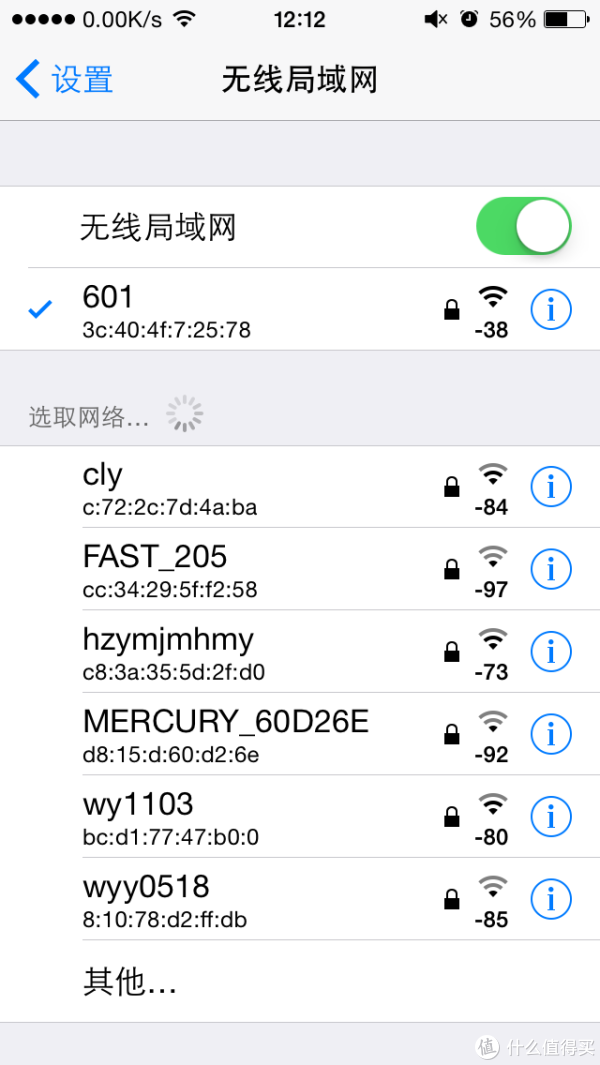This screenshot has height=1065, width=600.
Task: Show info for MERCURY_60D26E
Action: tap(550, 734)
